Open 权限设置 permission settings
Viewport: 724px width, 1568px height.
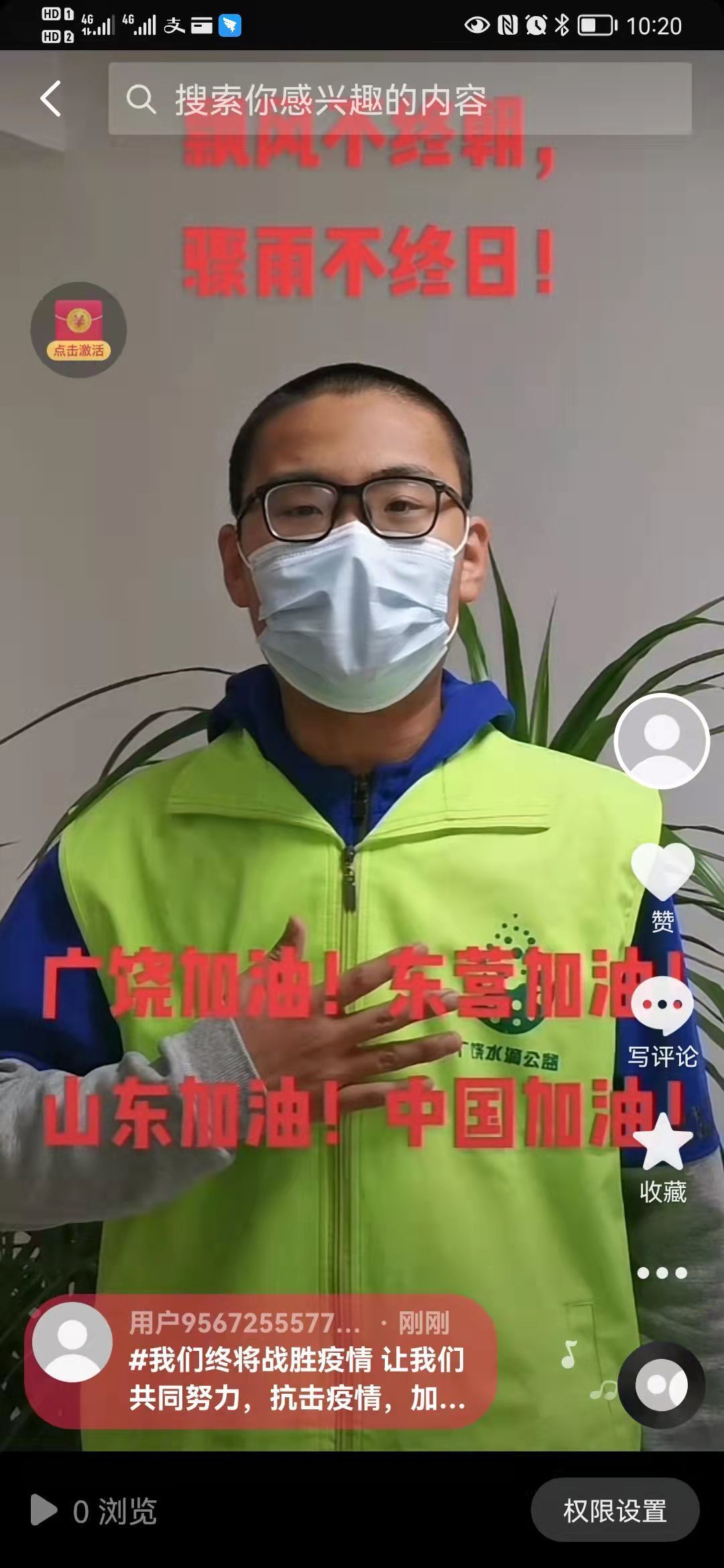click(x=615, y=1511)
